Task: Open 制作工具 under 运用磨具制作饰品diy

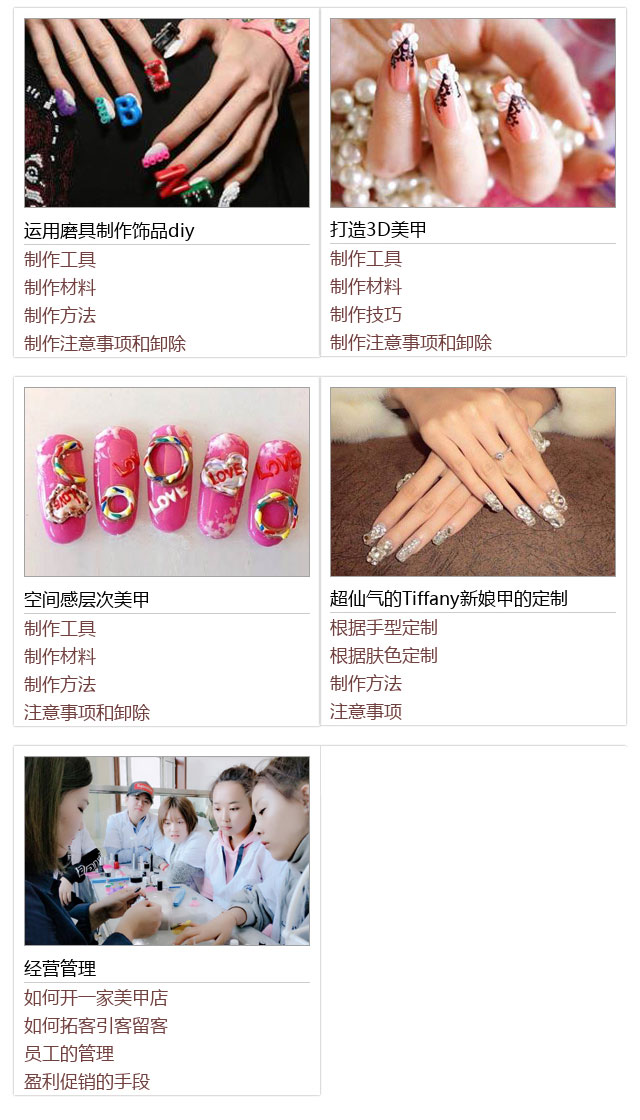Action: (60, 260)
